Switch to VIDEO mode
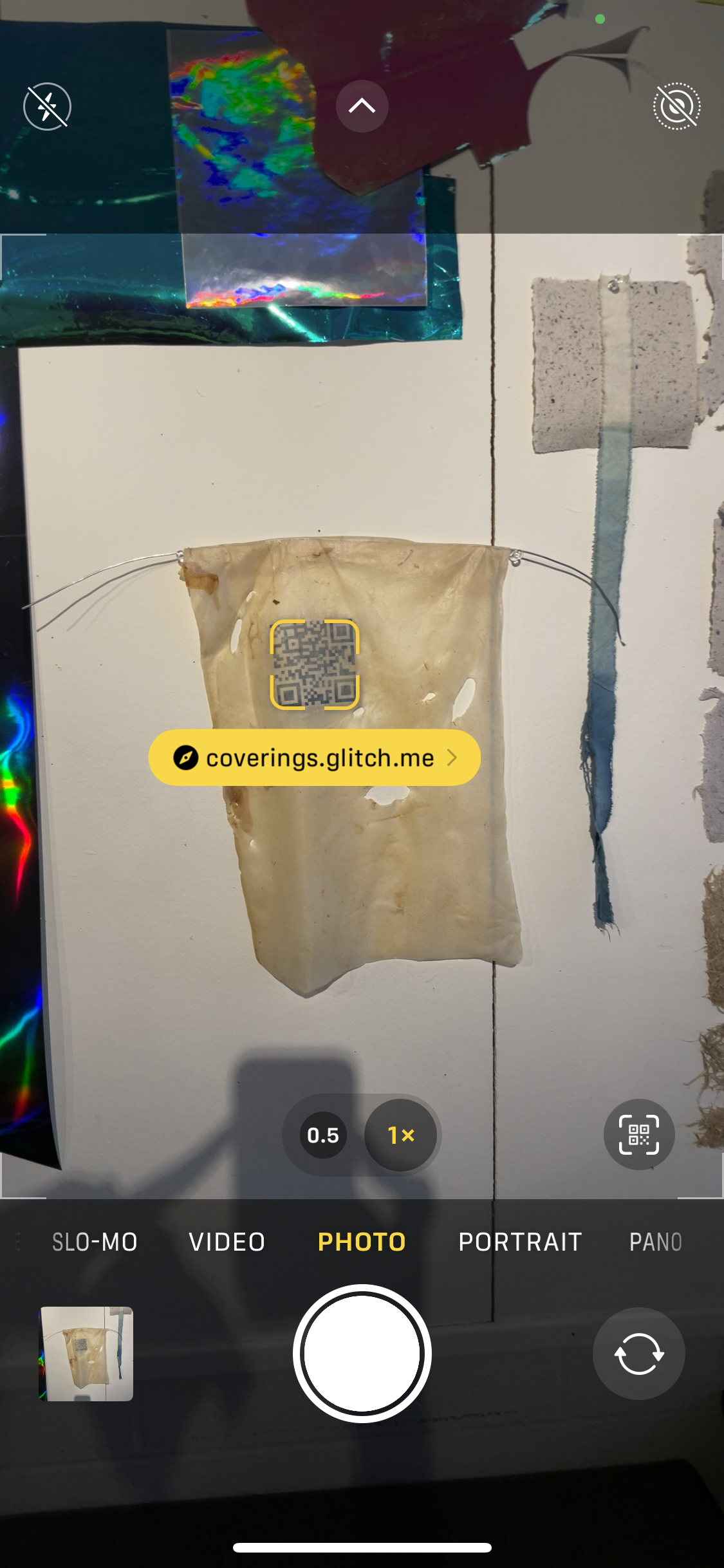This screenshot has width=724, height=1568. pyautogui.click(x=227, y=1242)
